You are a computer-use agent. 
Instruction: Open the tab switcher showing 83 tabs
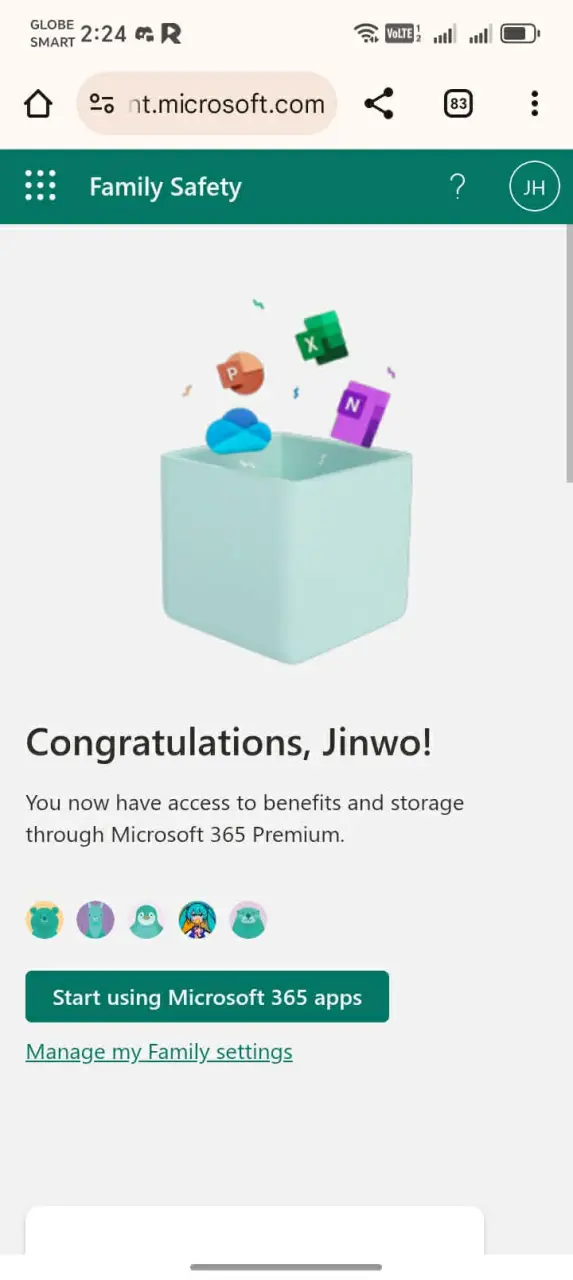(458, 104)
